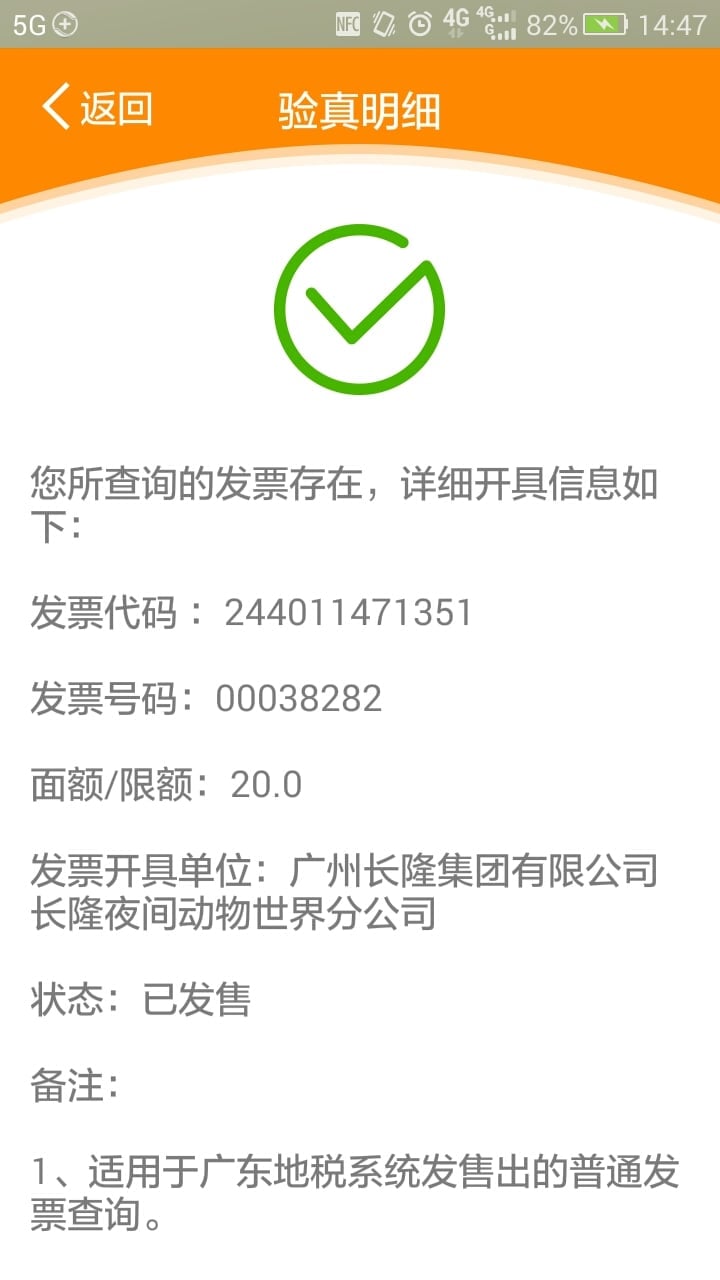The width and height of the screenshot is (720, 1280).
Task: Go back using the 返回 button
Action: (x=97, y=107)
